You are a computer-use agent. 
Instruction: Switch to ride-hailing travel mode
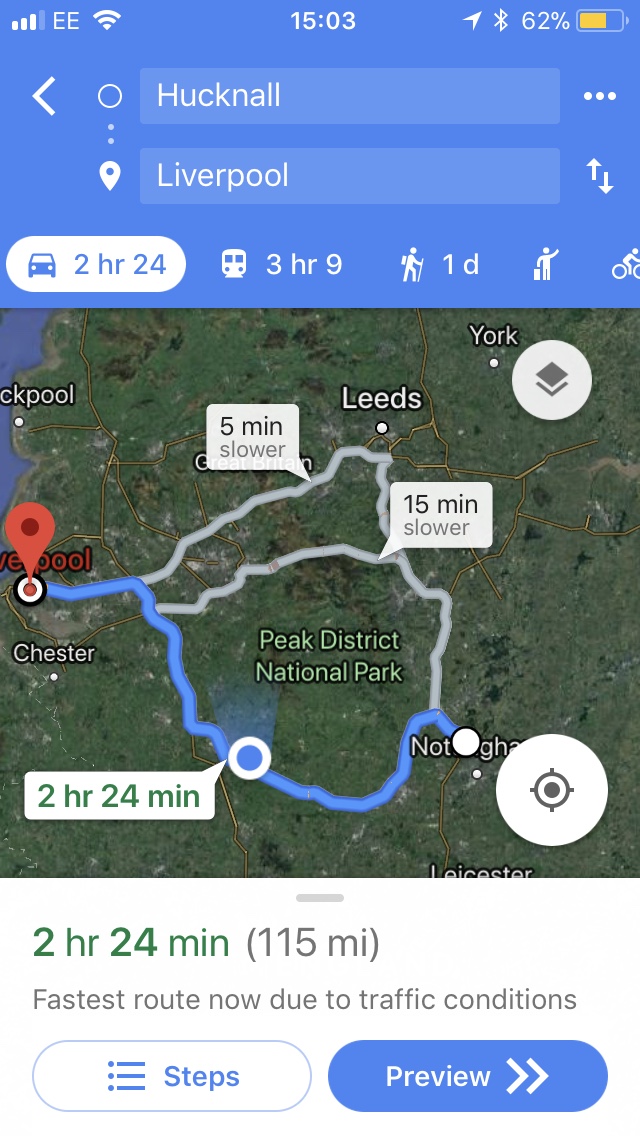pyautogui.click(x=545, y=264)
